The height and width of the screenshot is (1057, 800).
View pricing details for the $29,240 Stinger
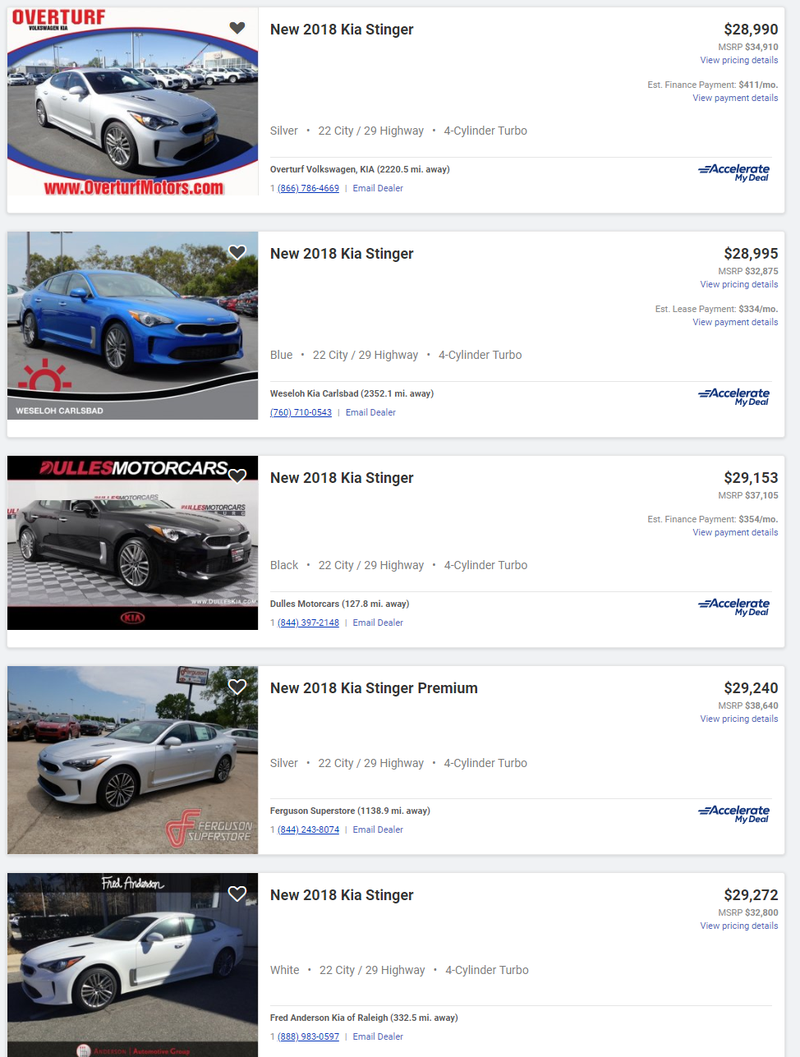coord(738,719)
